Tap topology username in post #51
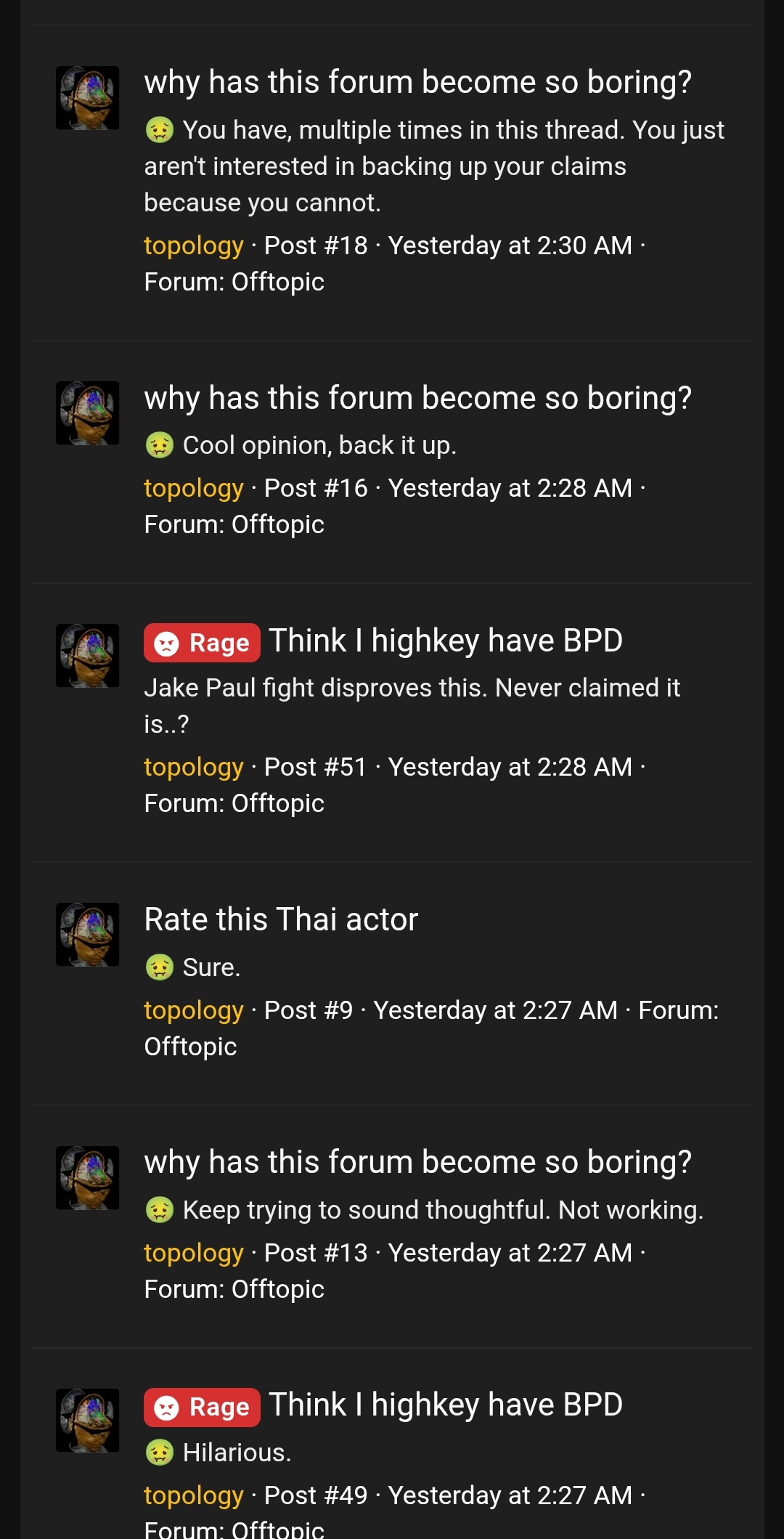This screenshot has height=1539, width=784. pos(193,767)
